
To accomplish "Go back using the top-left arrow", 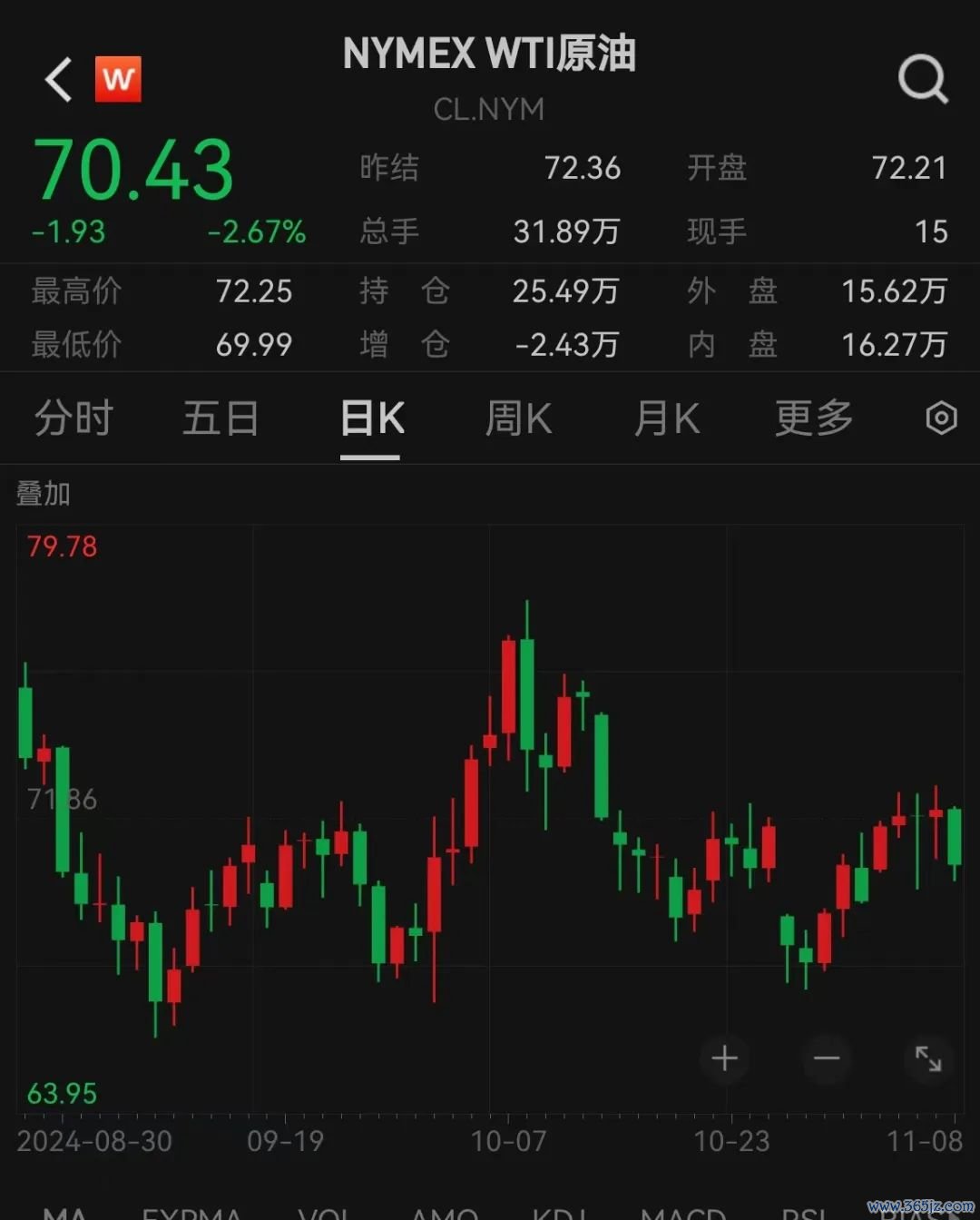I will [x=59, y=80].
